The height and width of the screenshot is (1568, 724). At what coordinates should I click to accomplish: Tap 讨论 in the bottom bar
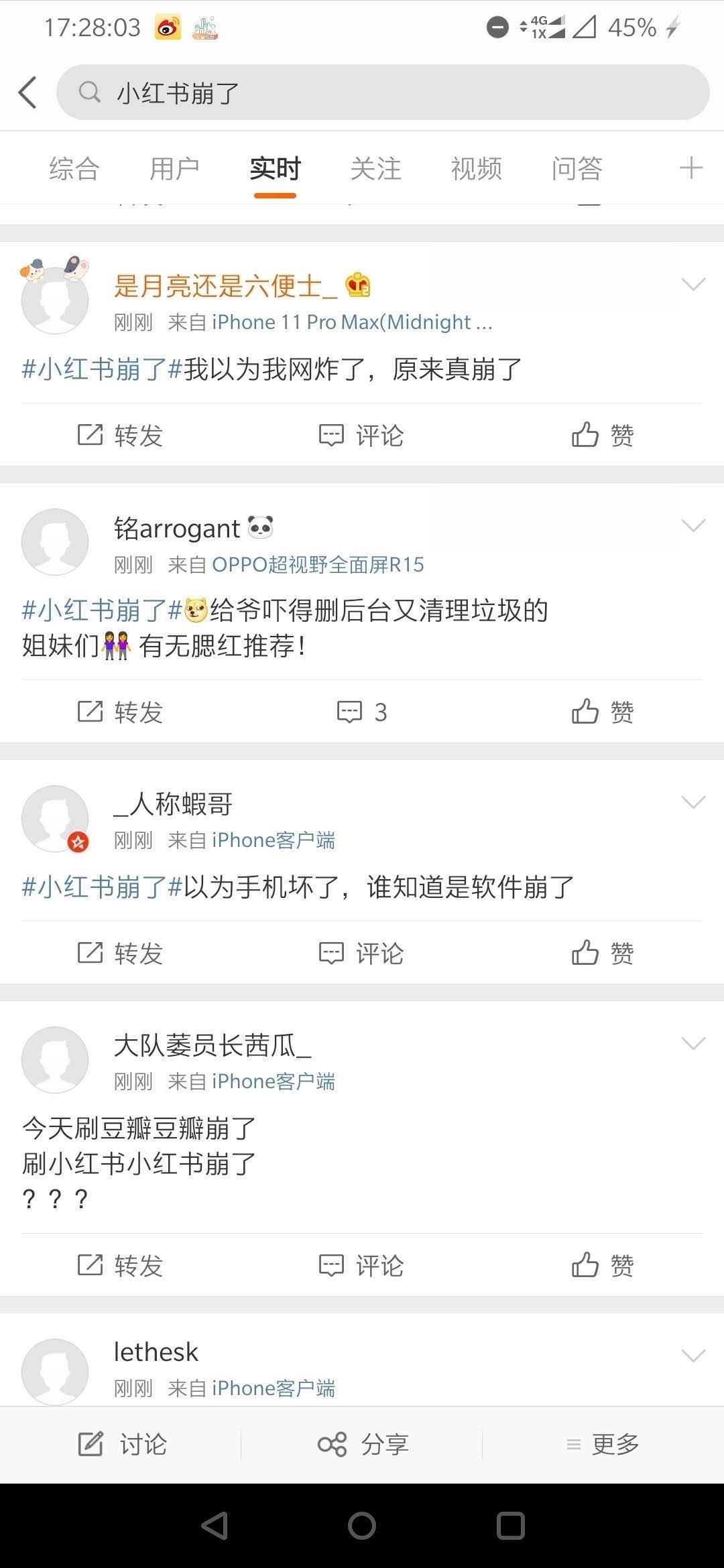tap(122, 1444)
